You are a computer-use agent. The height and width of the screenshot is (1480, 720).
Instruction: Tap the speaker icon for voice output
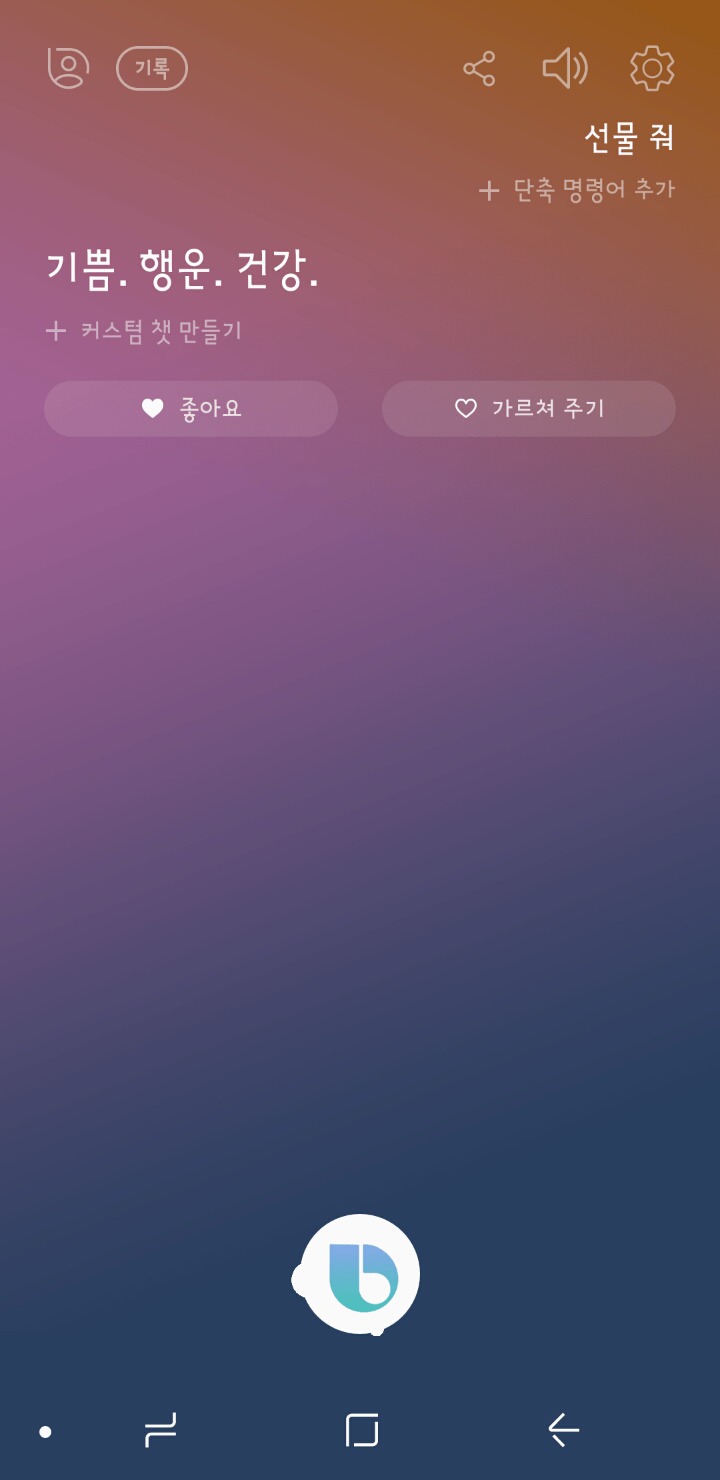[x=565, y=68]
